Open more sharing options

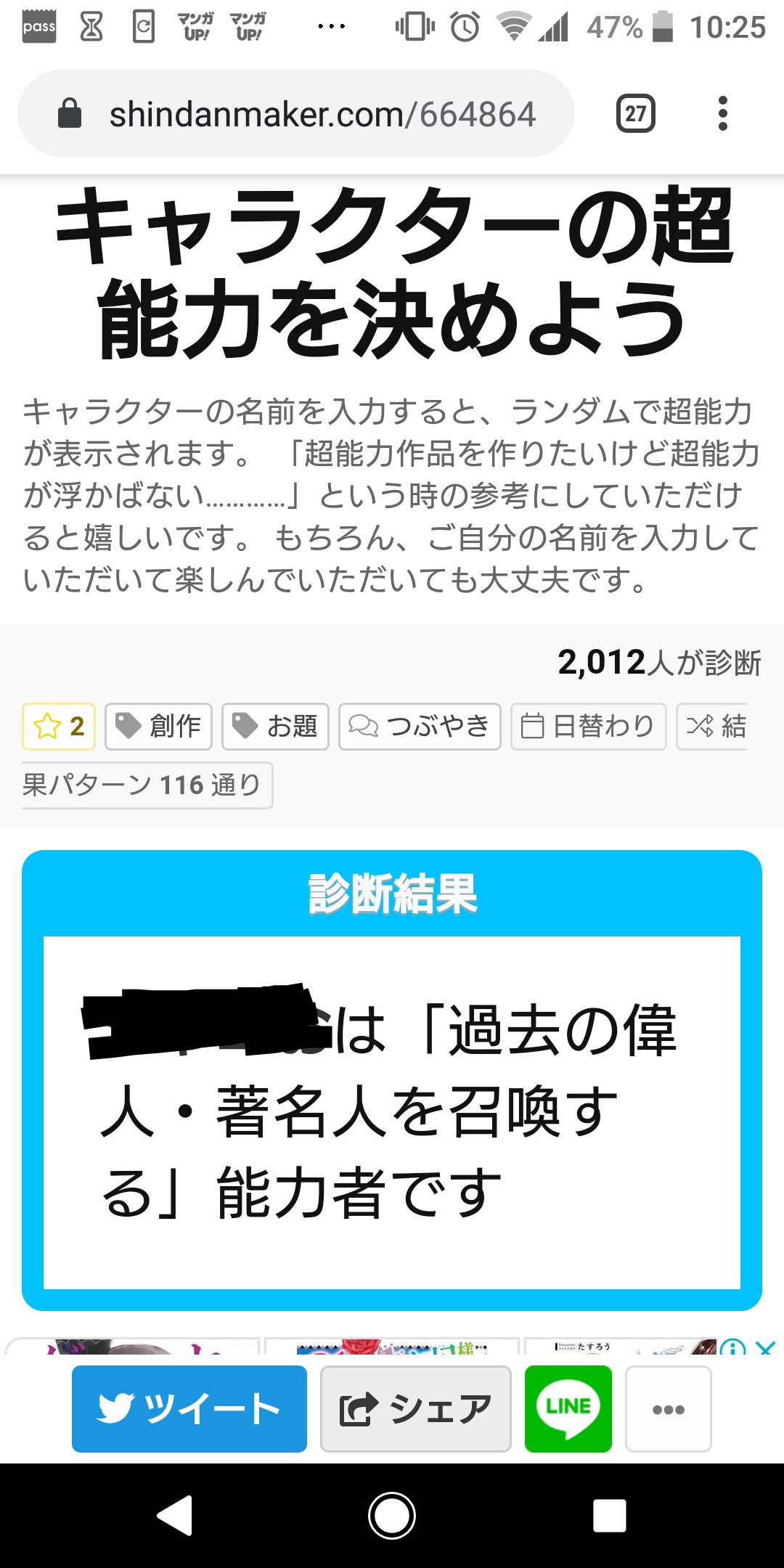[668, 1408]
